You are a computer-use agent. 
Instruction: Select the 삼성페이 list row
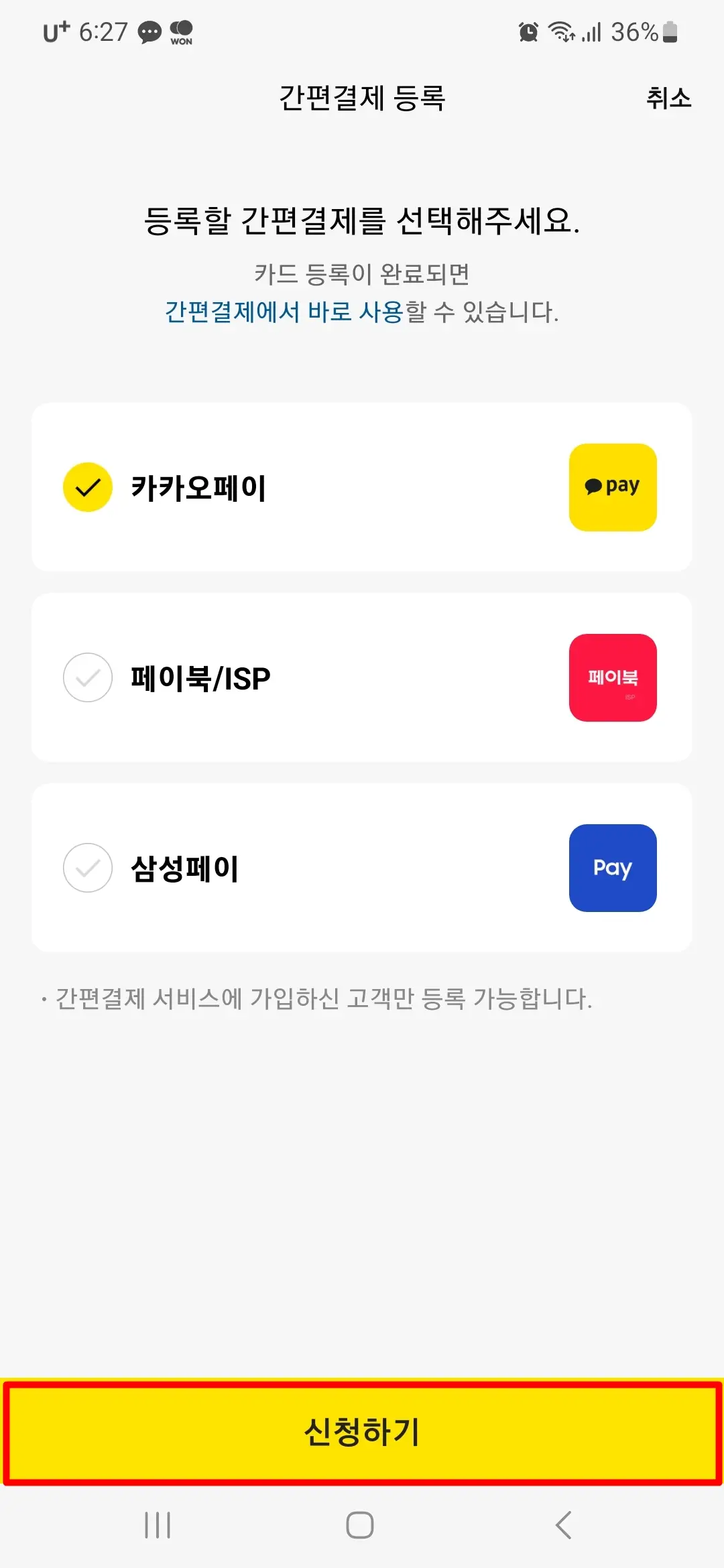(362, 868)
